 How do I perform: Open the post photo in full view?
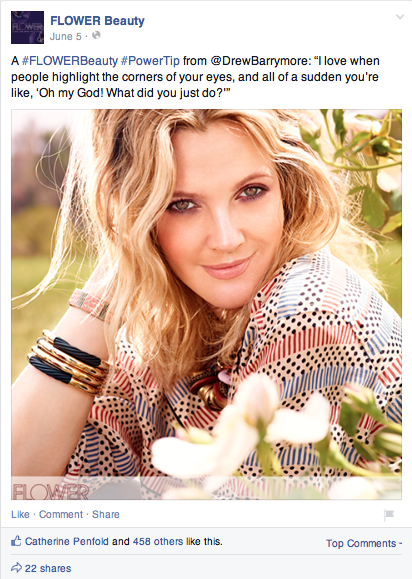206,304
